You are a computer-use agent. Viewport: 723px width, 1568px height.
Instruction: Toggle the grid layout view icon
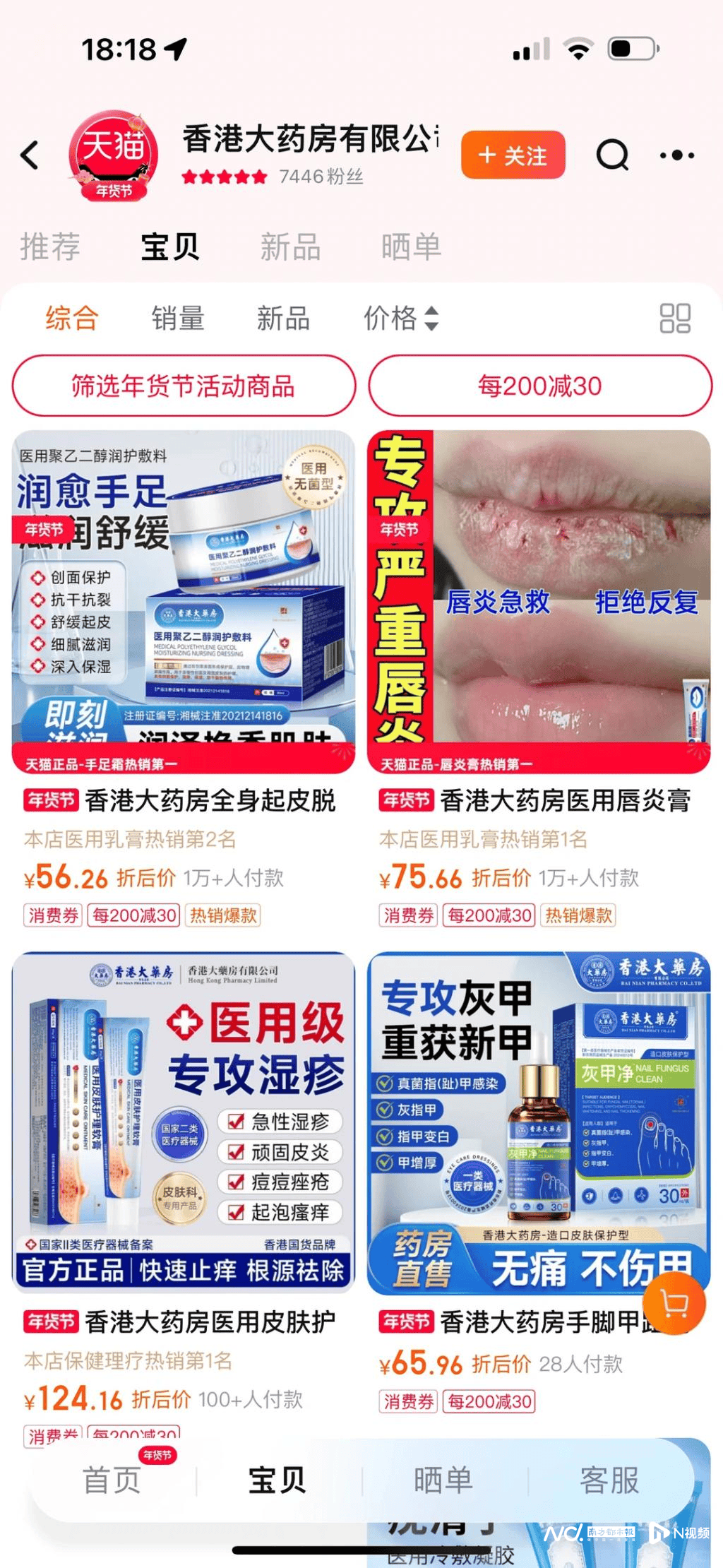[674, 318]
